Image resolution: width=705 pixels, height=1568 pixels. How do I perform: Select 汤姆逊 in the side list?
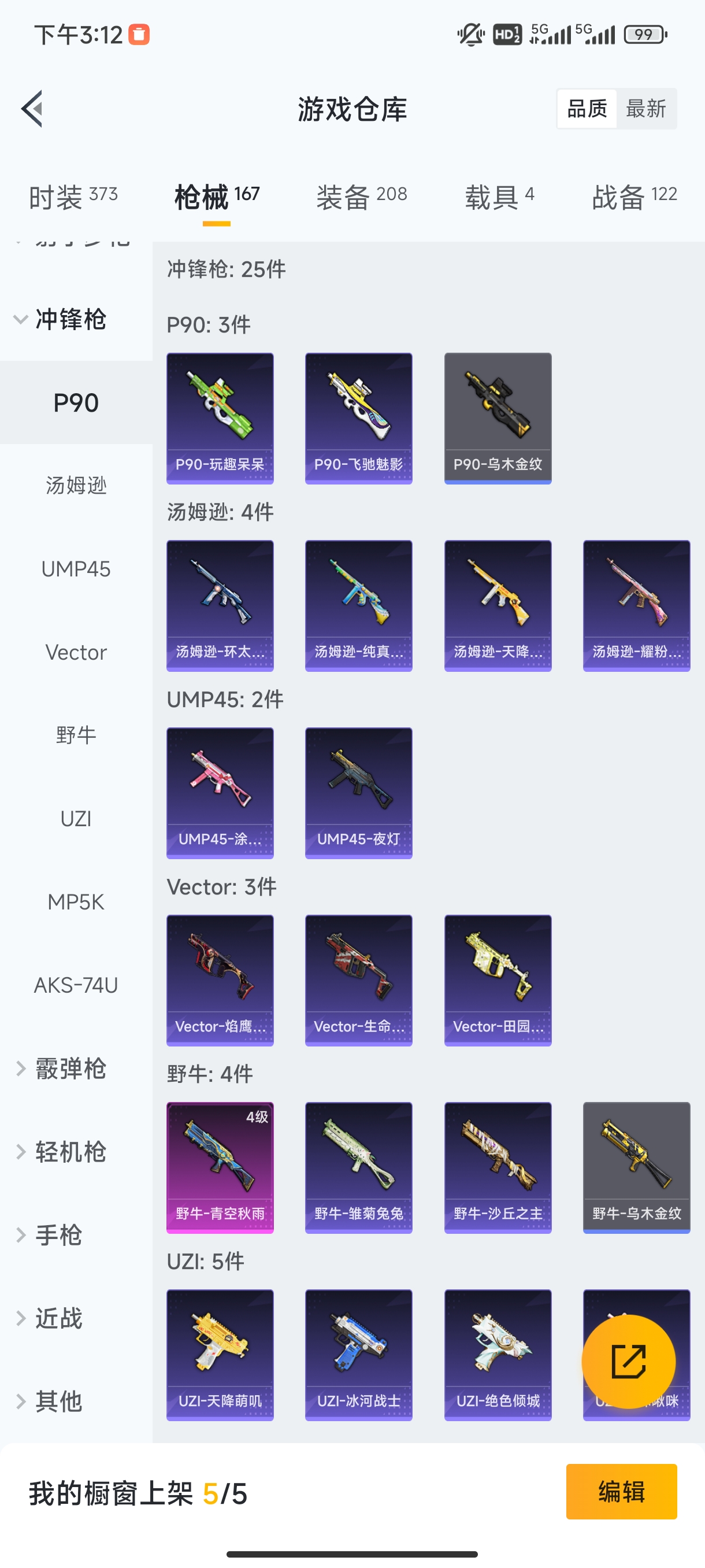pos(76,486)
